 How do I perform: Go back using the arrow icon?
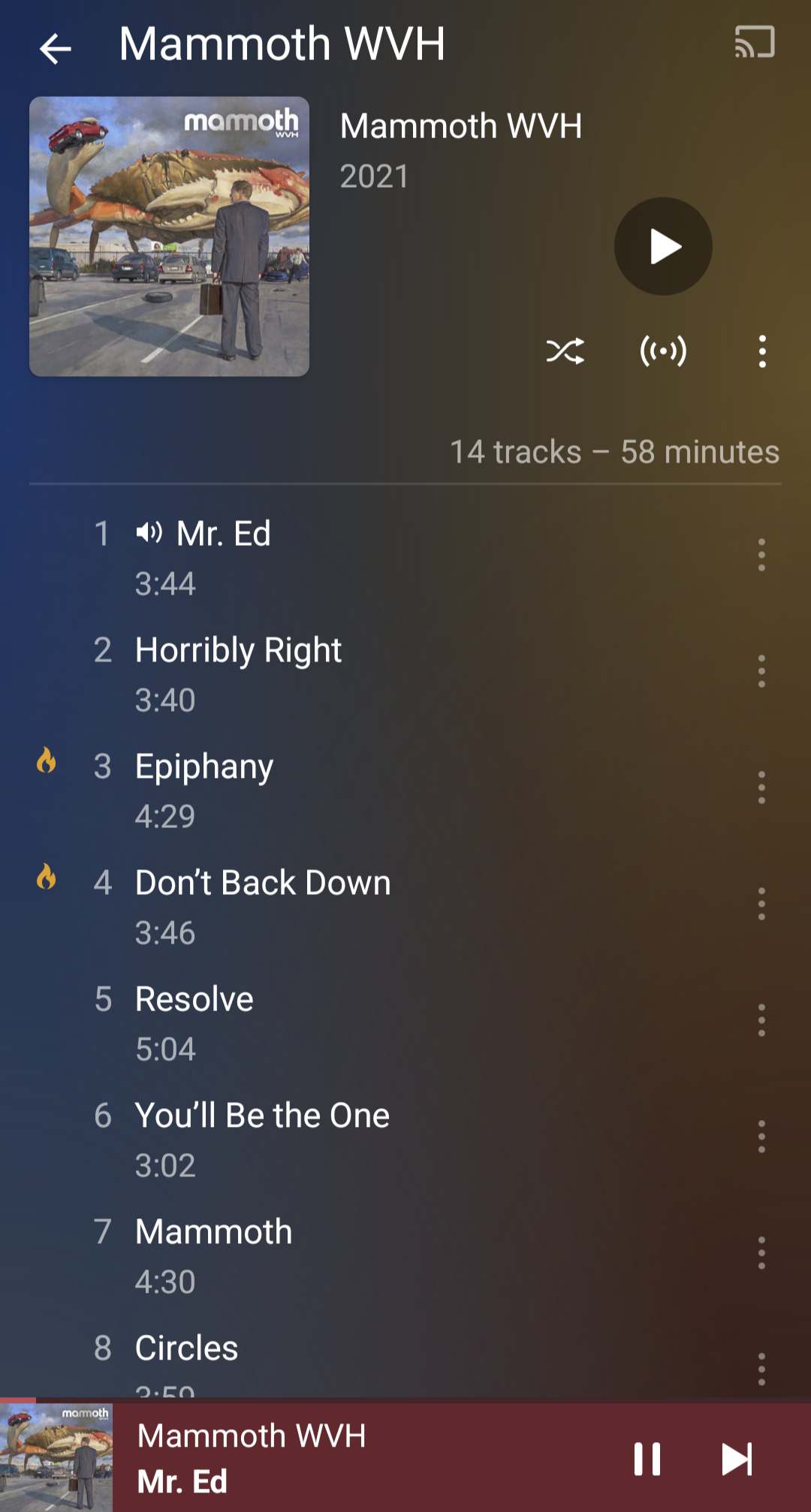pos(55,49)
